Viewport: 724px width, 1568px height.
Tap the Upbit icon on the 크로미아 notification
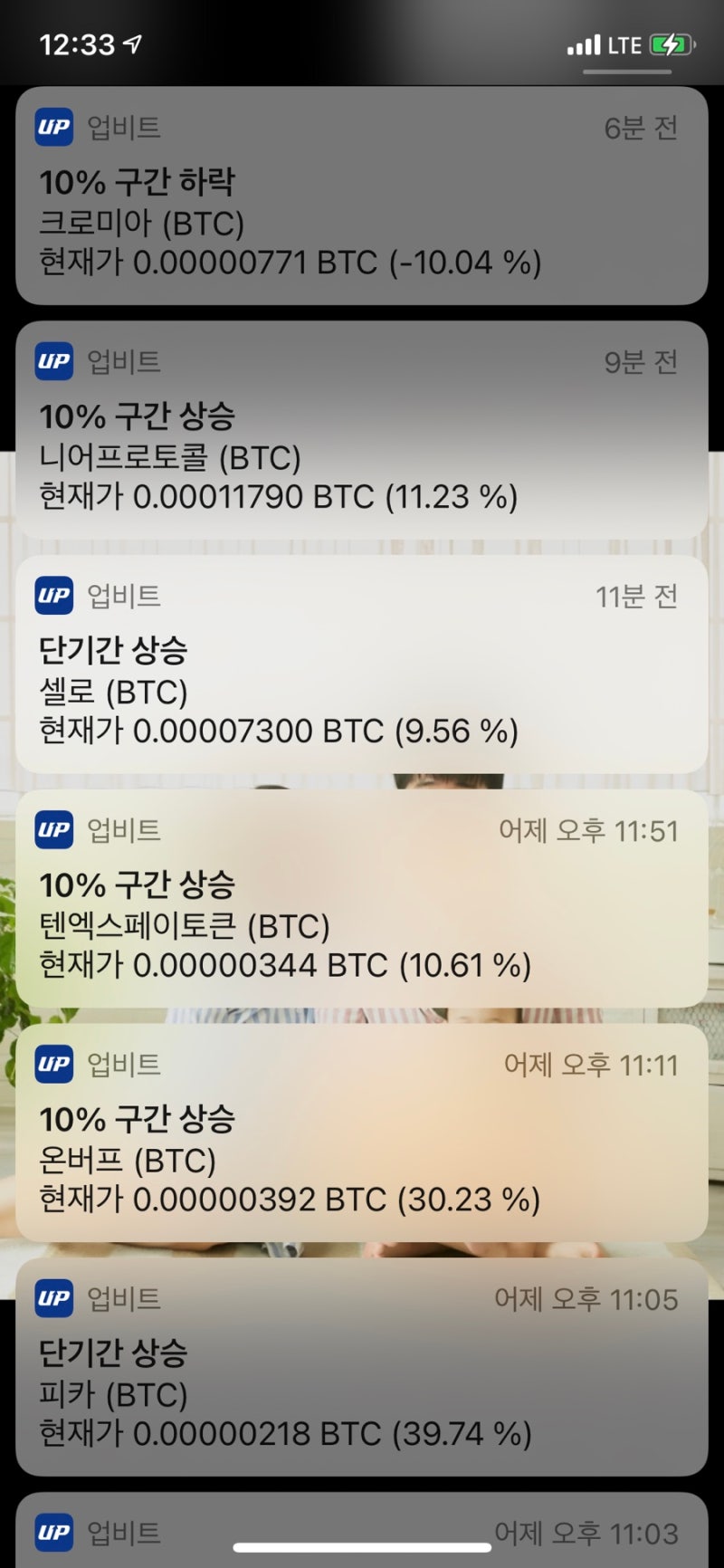click(54, 128)
